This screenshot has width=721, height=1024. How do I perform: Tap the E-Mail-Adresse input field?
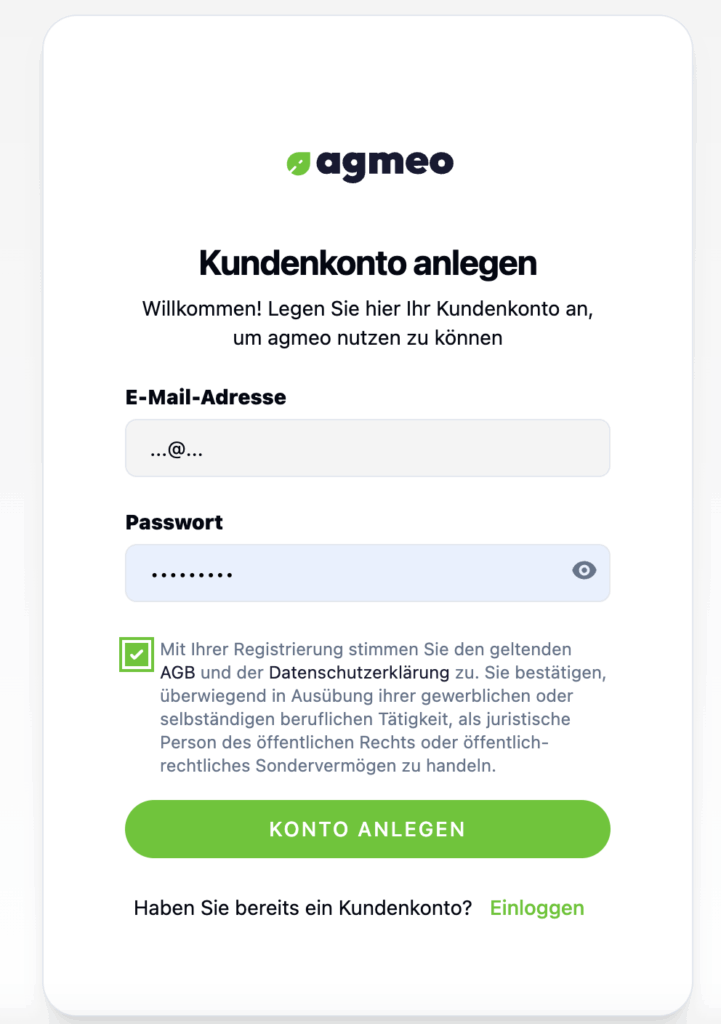tap(367, 449)
